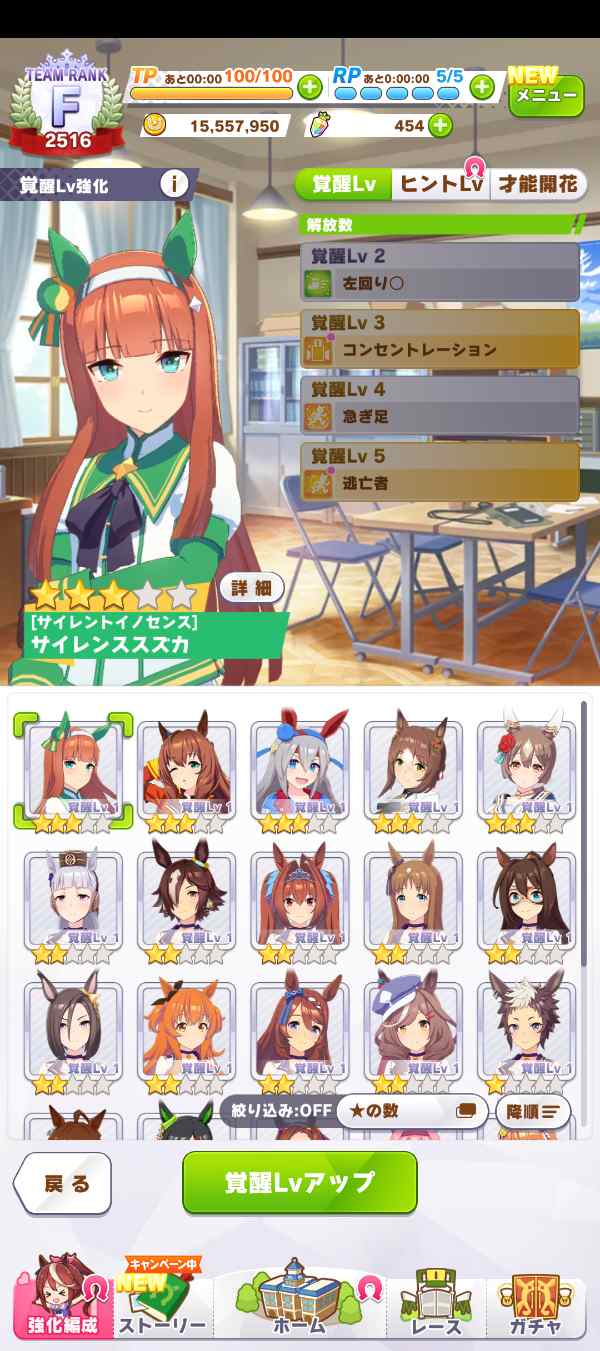Open 詳細 details for サイレンススズカ
This screenshot has height=1351, width=600.
click(252, 588)
